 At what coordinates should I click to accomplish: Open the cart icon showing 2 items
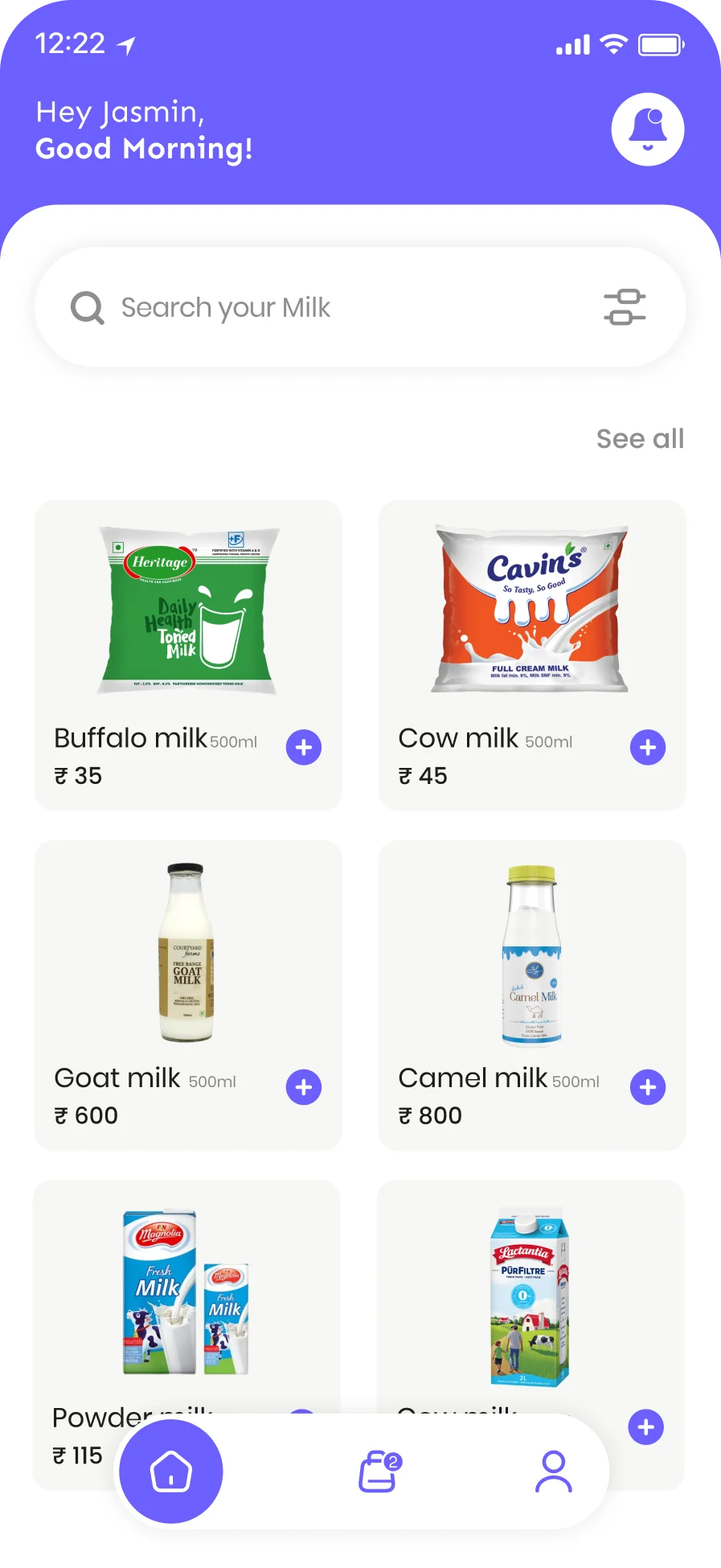coord(378,1470)
